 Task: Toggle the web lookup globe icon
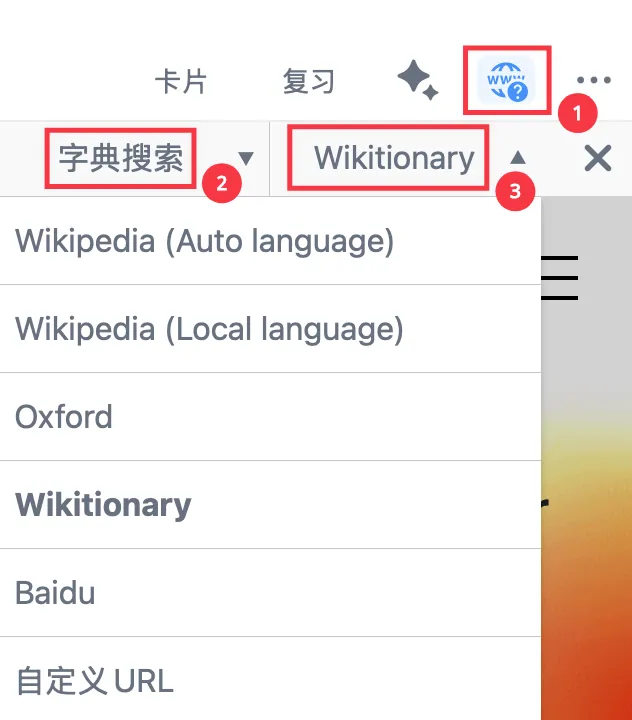tap(507, 81)
